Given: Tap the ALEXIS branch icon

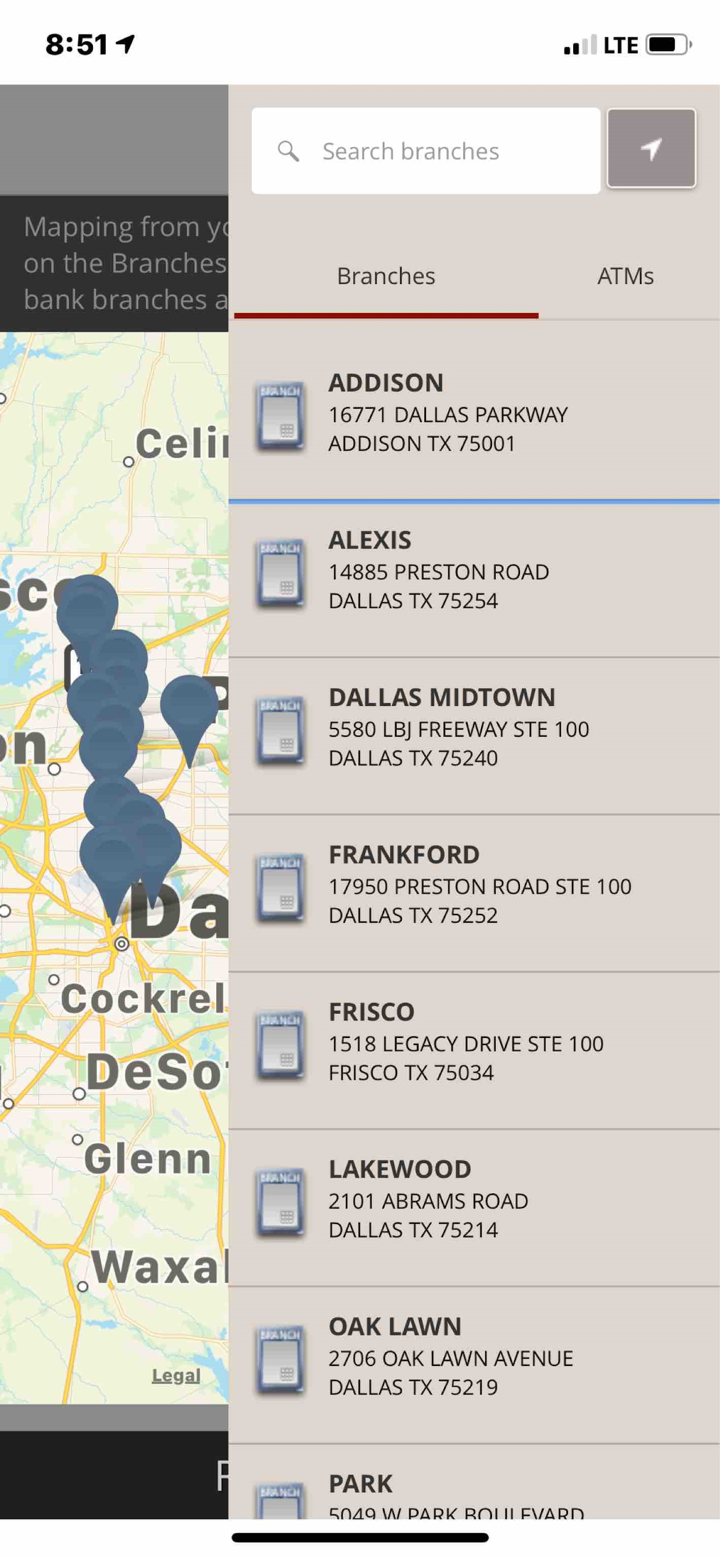Looking at the screenshot, I should (278, 571).
